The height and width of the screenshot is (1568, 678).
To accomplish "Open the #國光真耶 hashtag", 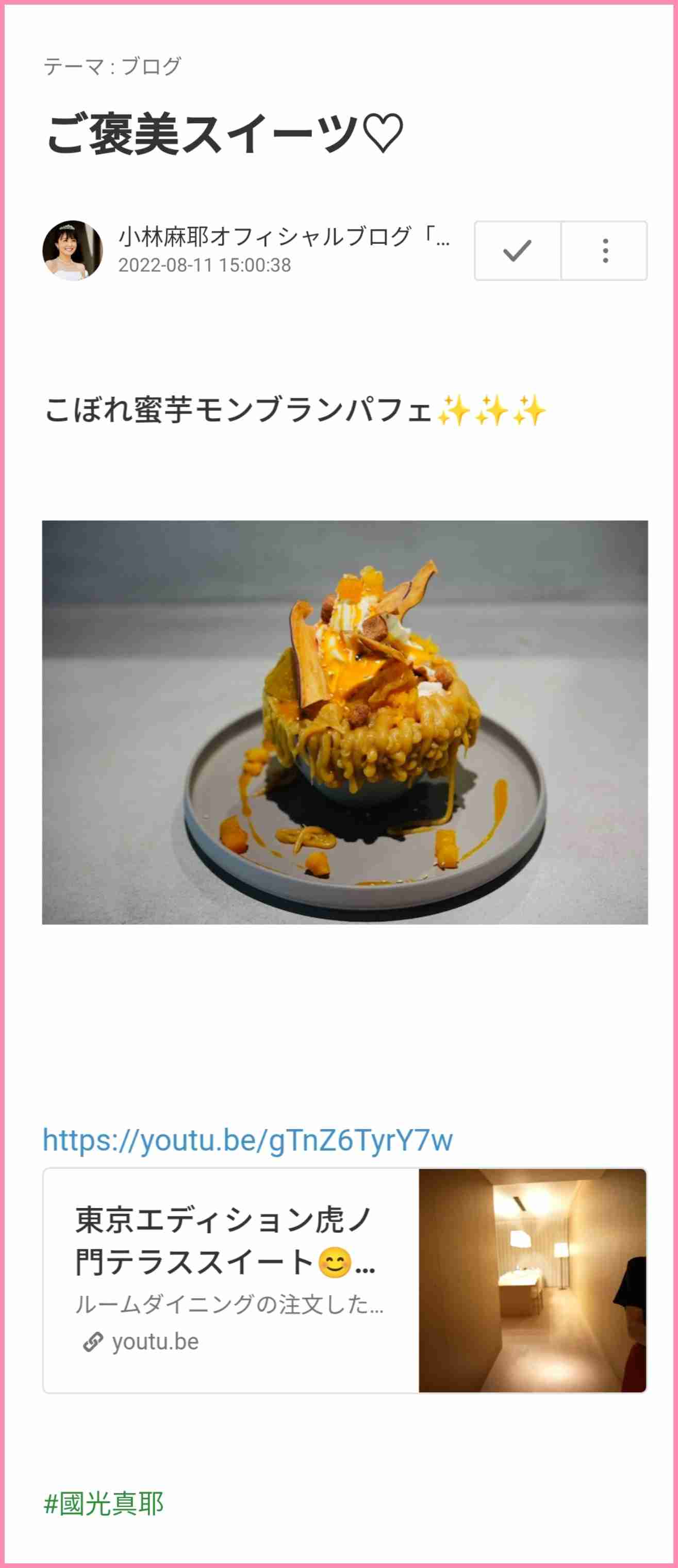I will tap(104, 1504).
